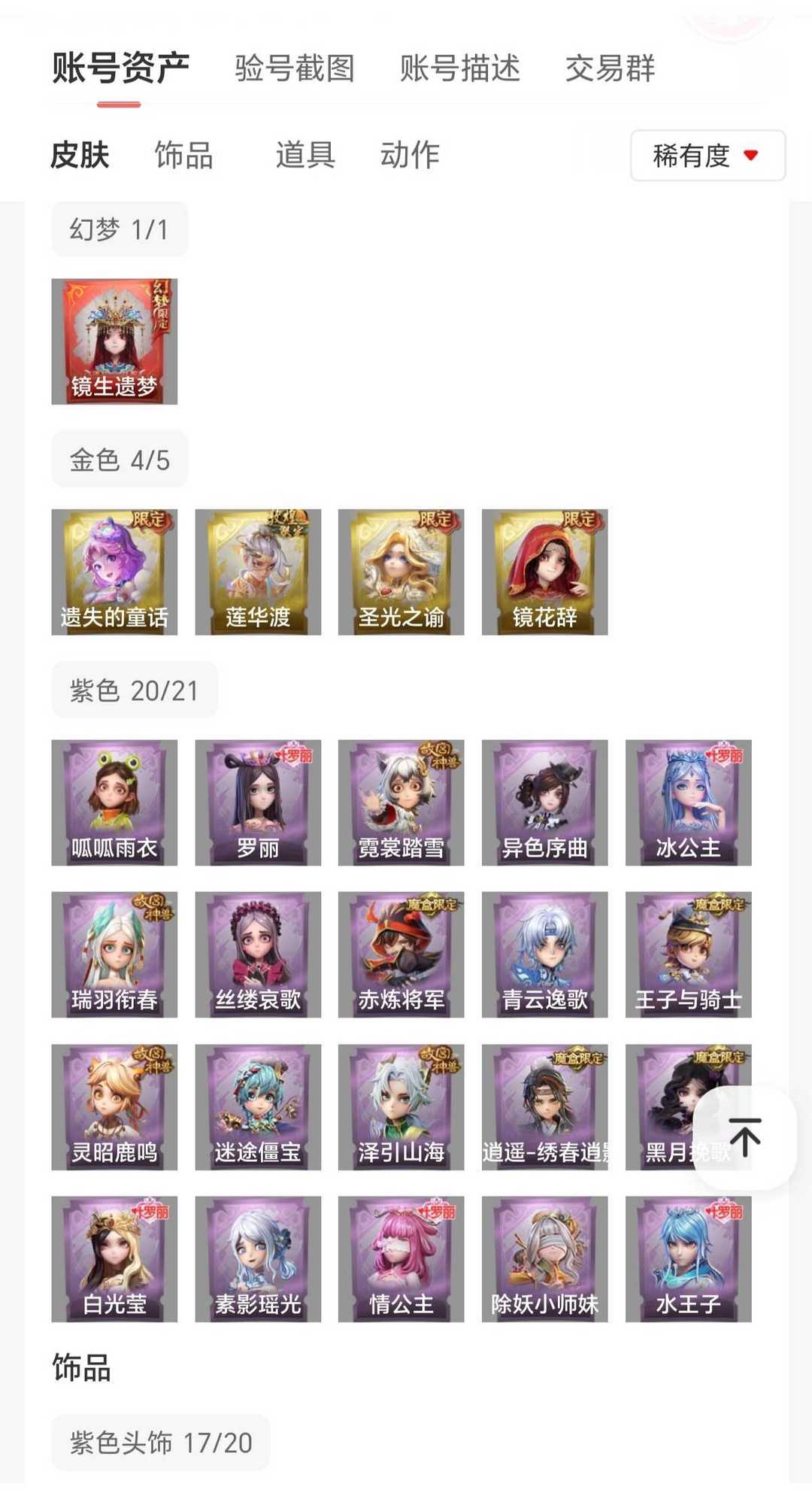Select the 镜花辞 limited skin
Image resolution: width=812 pixels, height=1490 pixels.
[x=544, y=571]
